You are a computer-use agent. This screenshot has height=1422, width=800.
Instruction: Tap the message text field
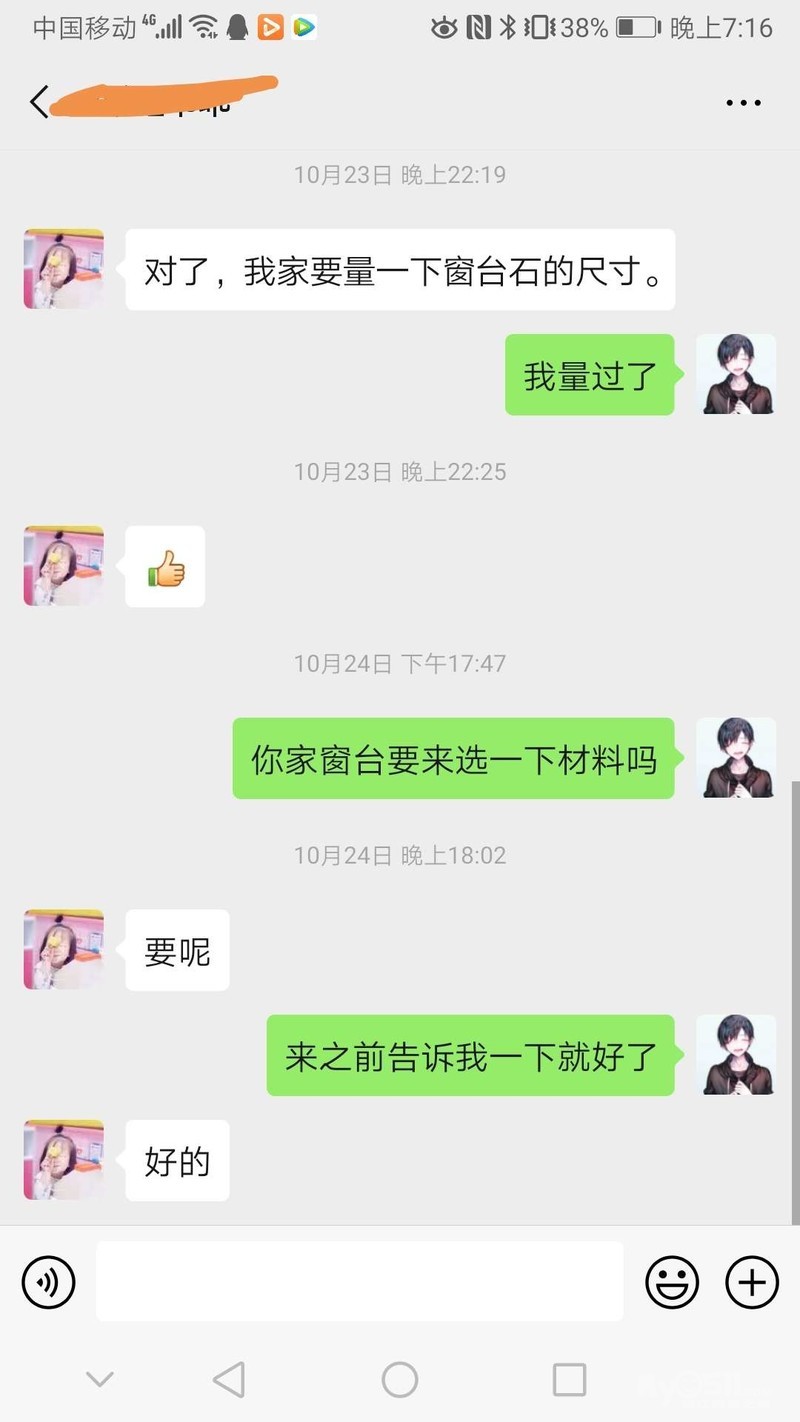pos(359,1281)
